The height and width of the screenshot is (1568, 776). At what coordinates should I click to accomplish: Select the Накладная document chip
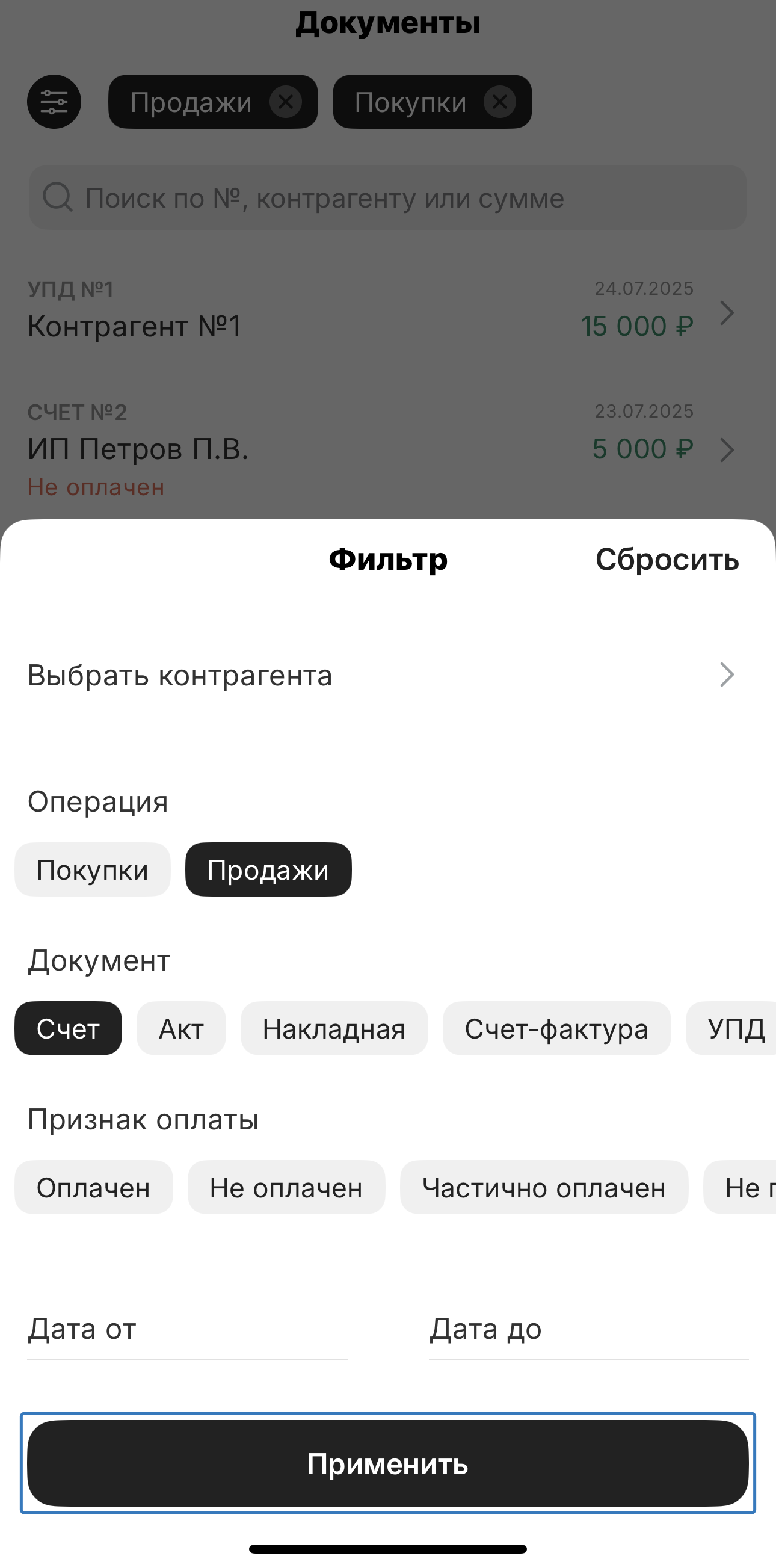(x=333, y=1029)
